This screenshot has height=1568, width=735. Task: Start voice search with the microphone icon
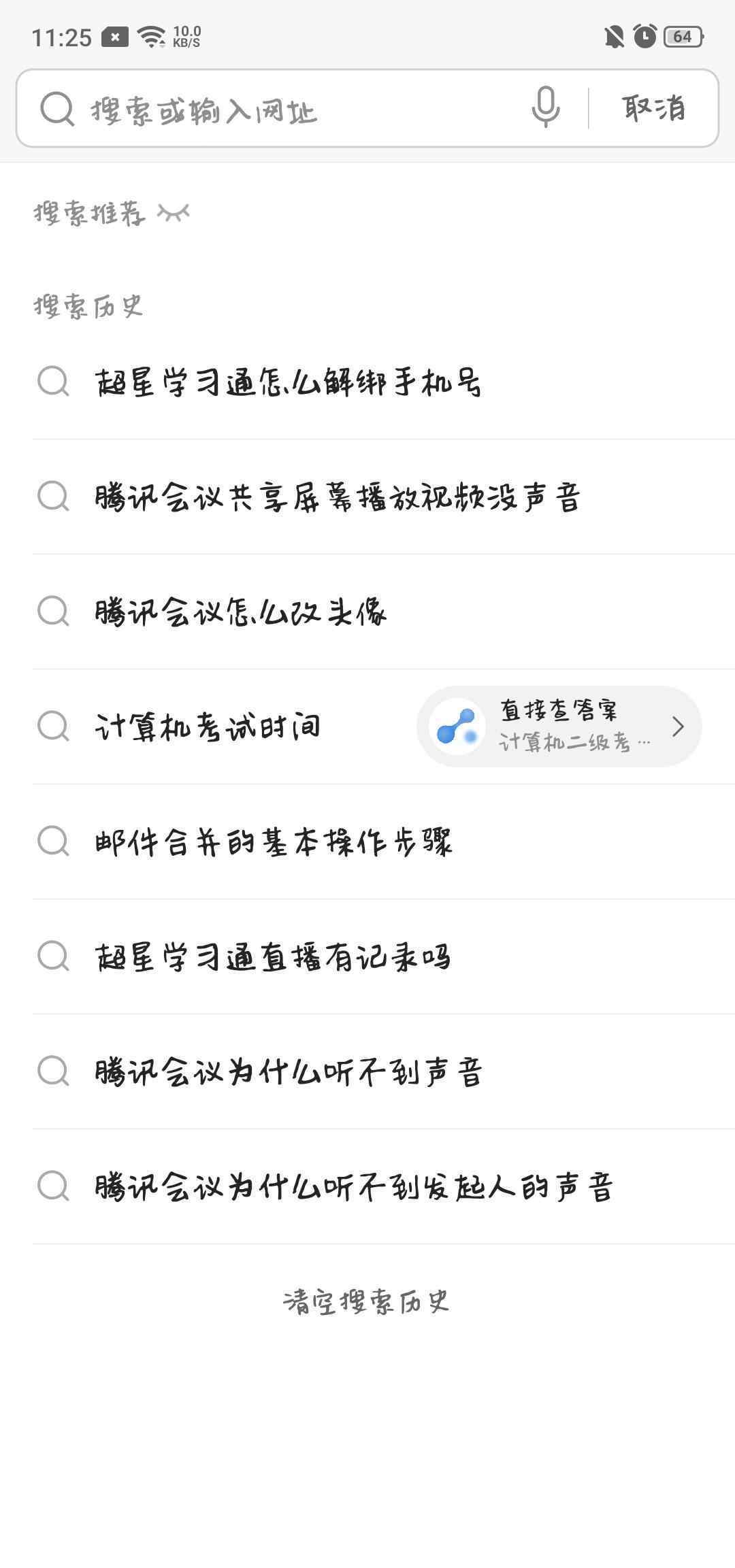(546, 107)
